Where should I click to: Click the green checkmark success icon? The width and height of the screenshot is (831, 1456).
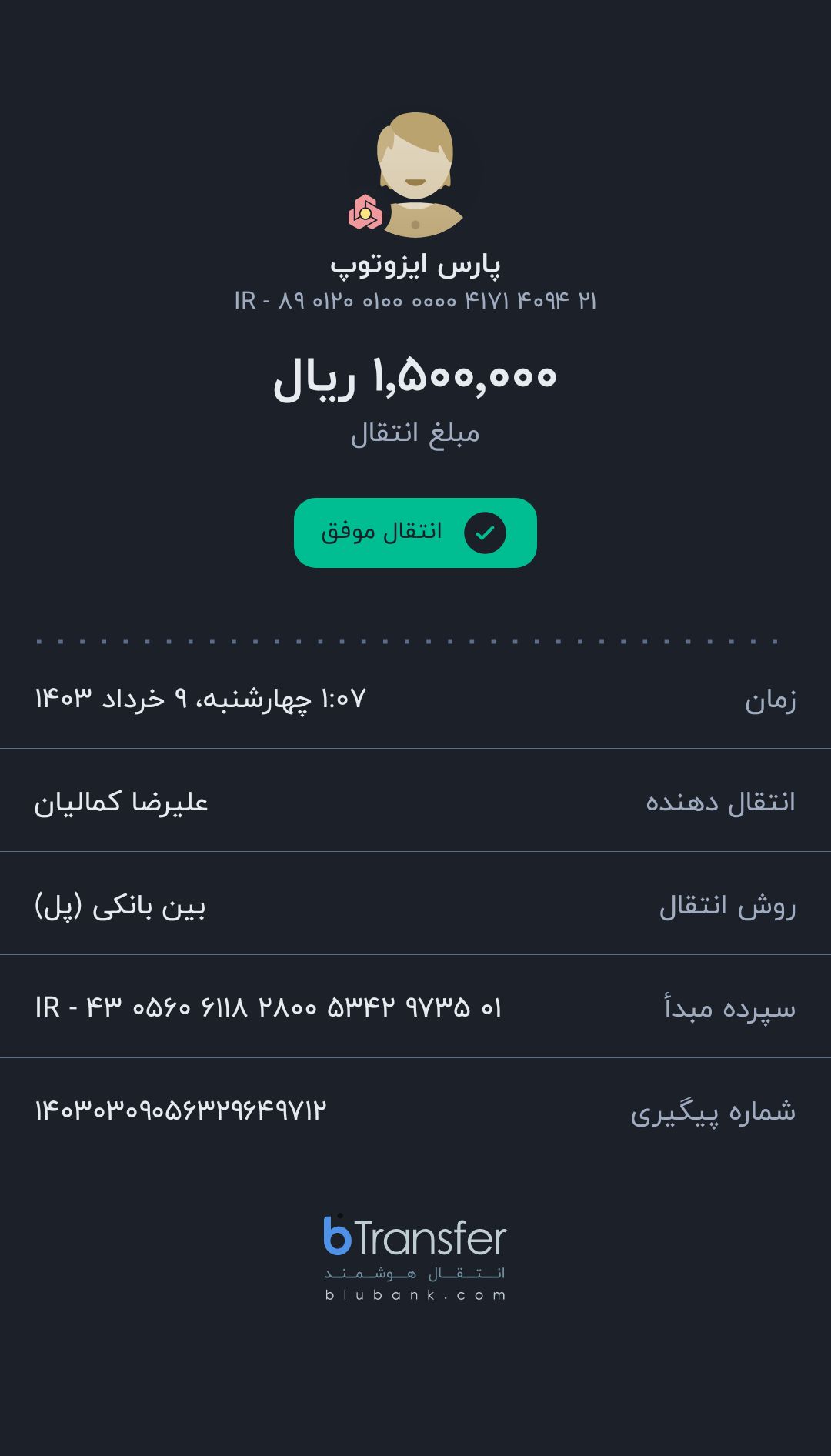[x=485, y=533]
